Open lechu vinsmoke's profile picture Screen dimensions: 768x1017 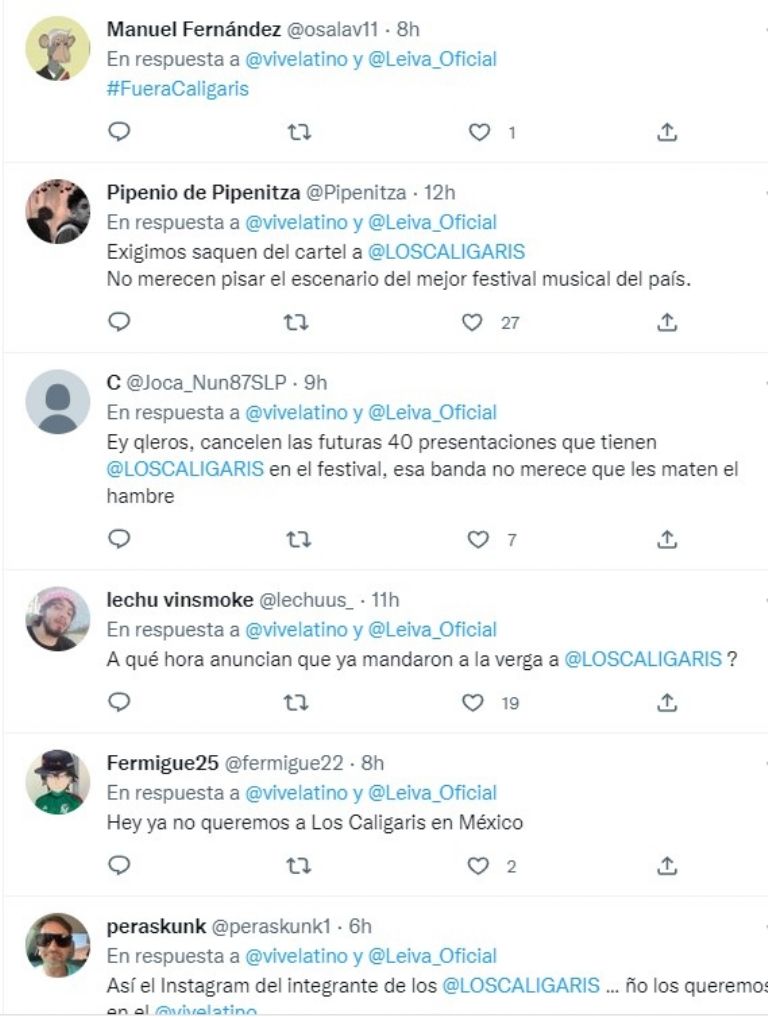pyautogui.click(x=57, y=619)
